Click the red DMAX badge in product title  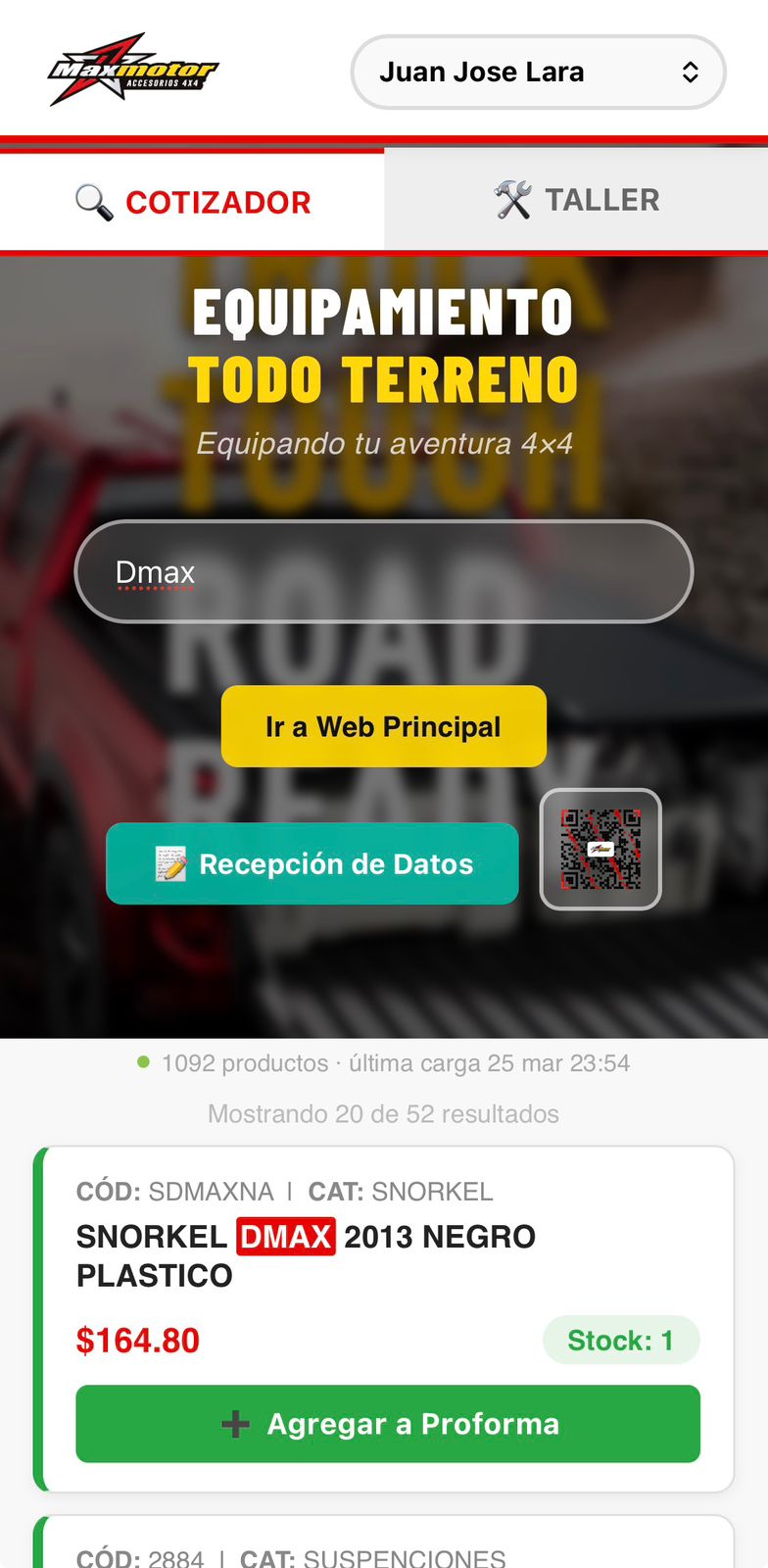tap(284, 1236)
